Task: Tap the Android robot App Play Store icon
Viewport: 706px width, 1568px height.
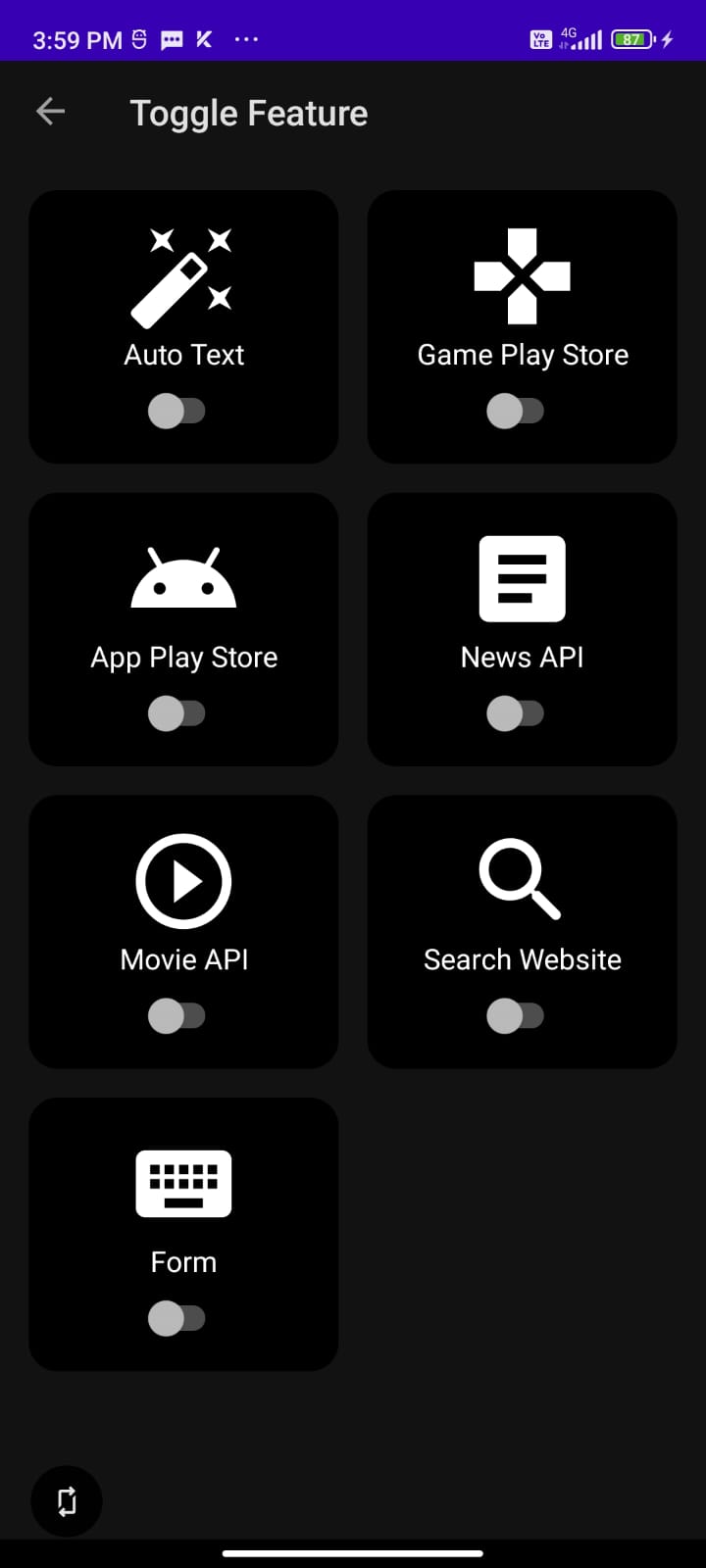Action: [x=183, y=578]
